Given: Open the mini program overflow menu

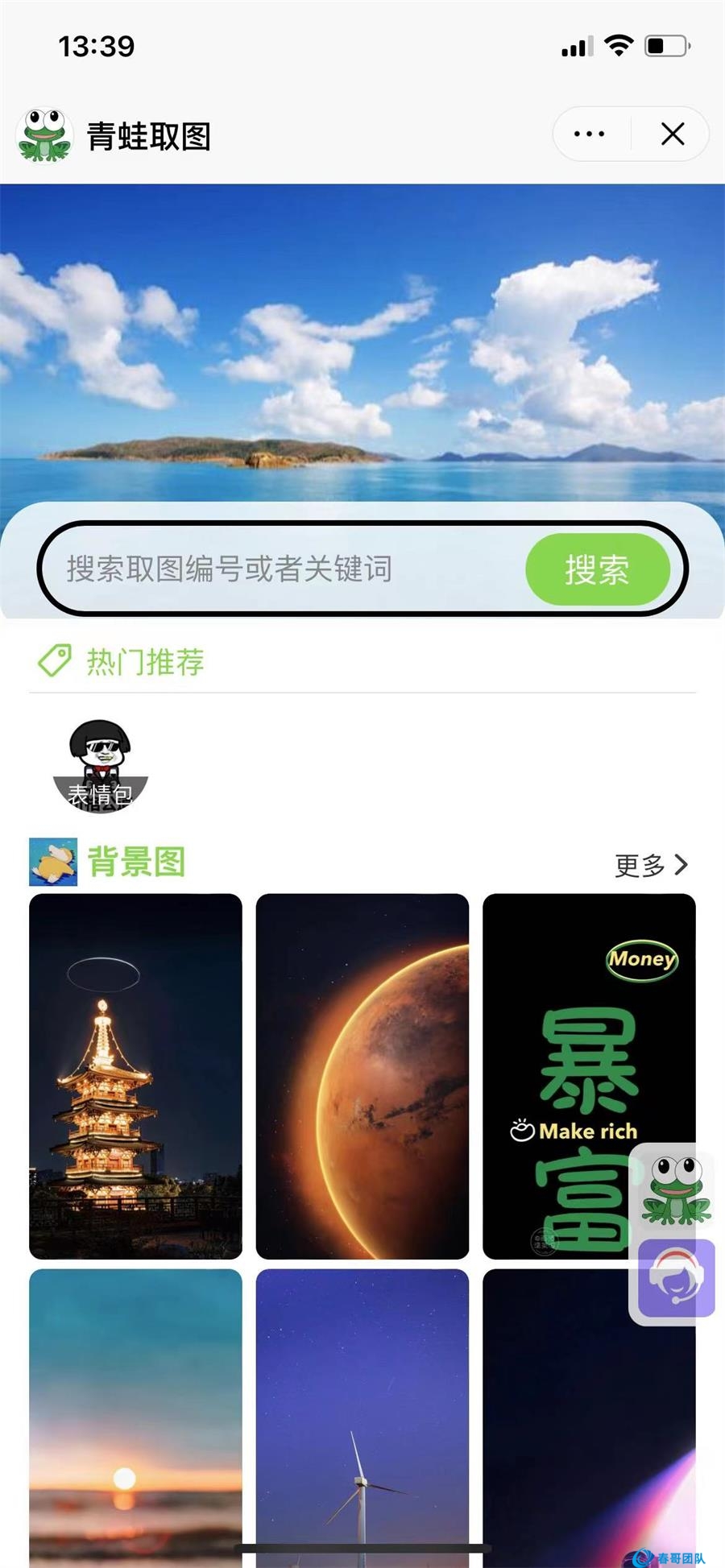Looking at the screenshot, I should [x=590, y=134].
